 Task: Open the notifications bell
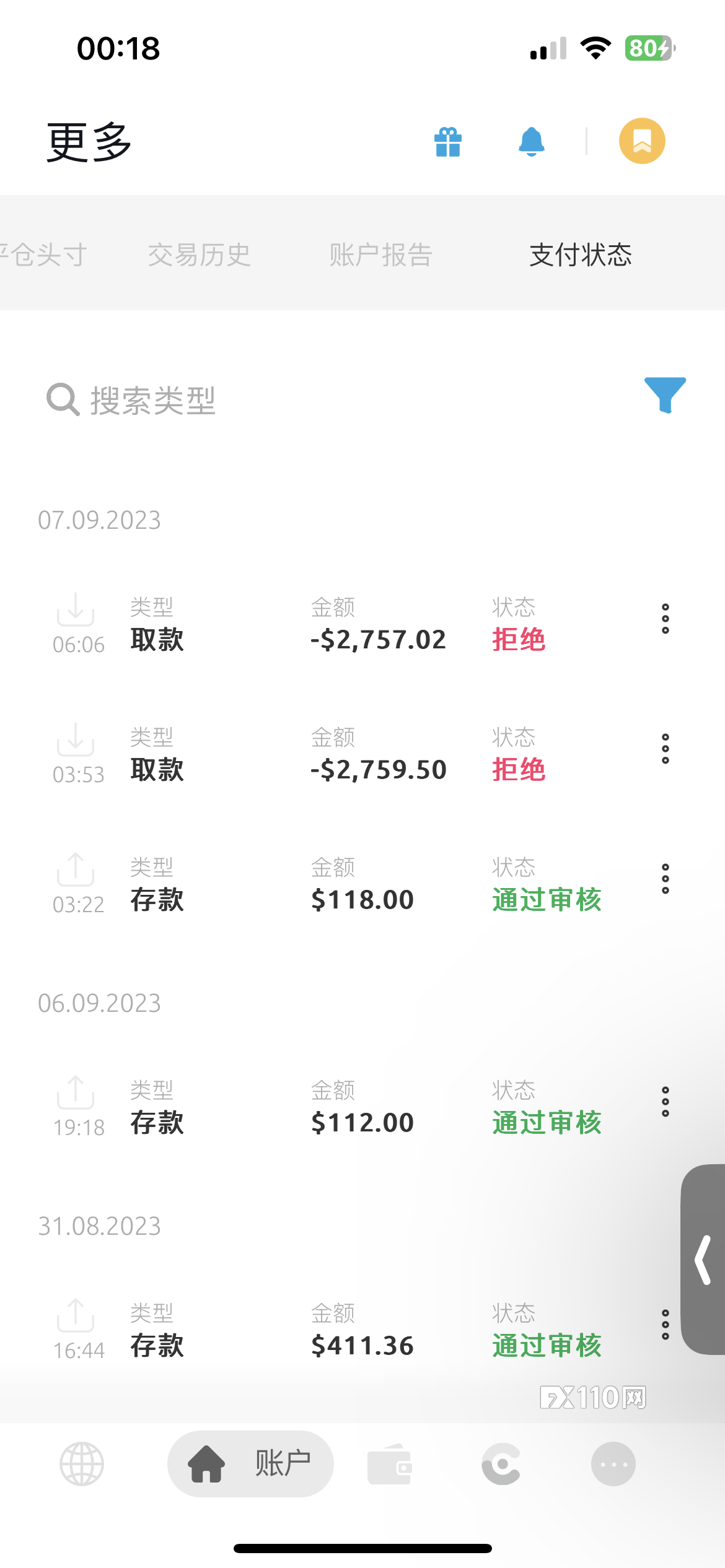532,142
